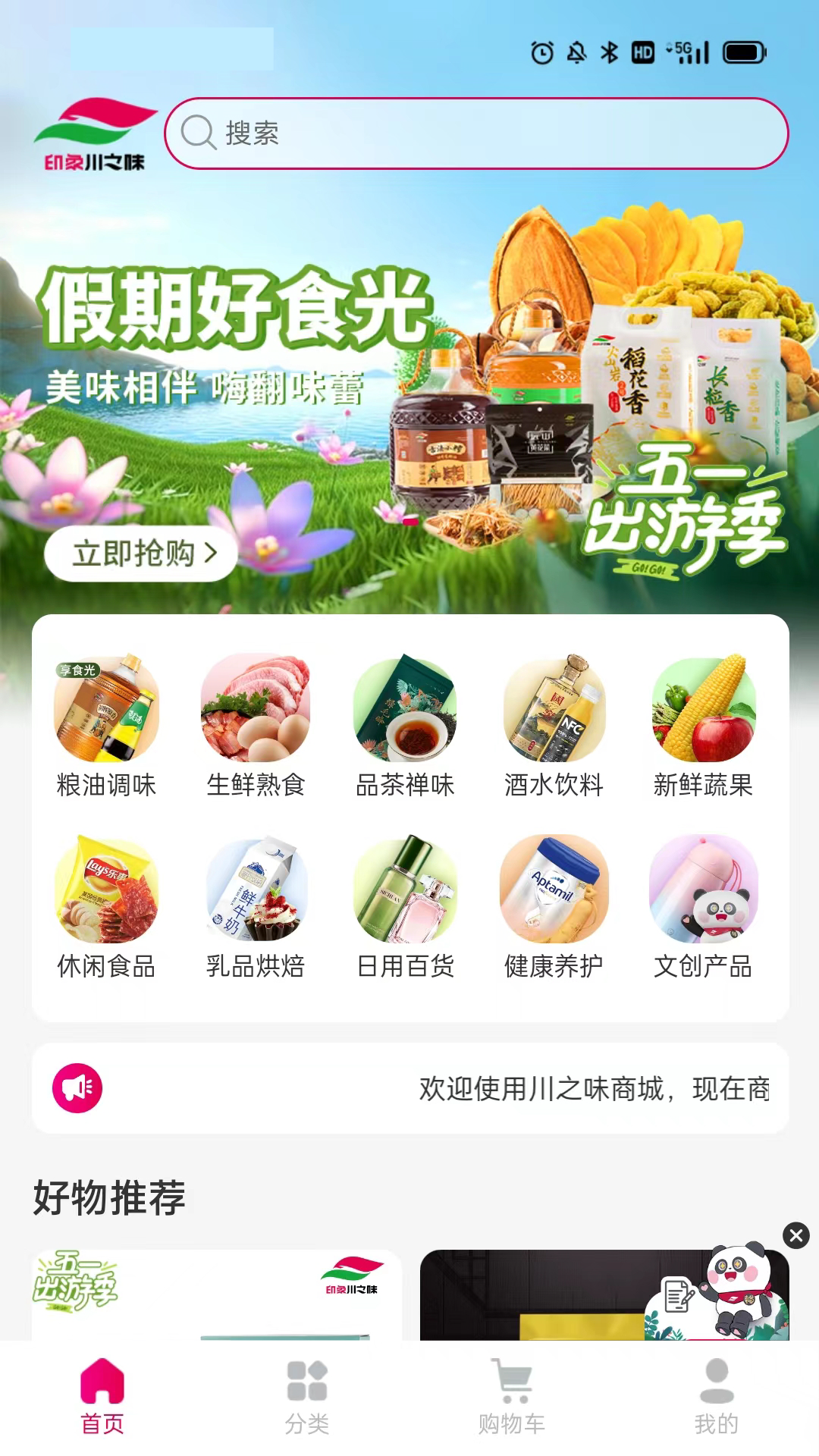View the 新鲜蔬果 category

click(704, 725)
